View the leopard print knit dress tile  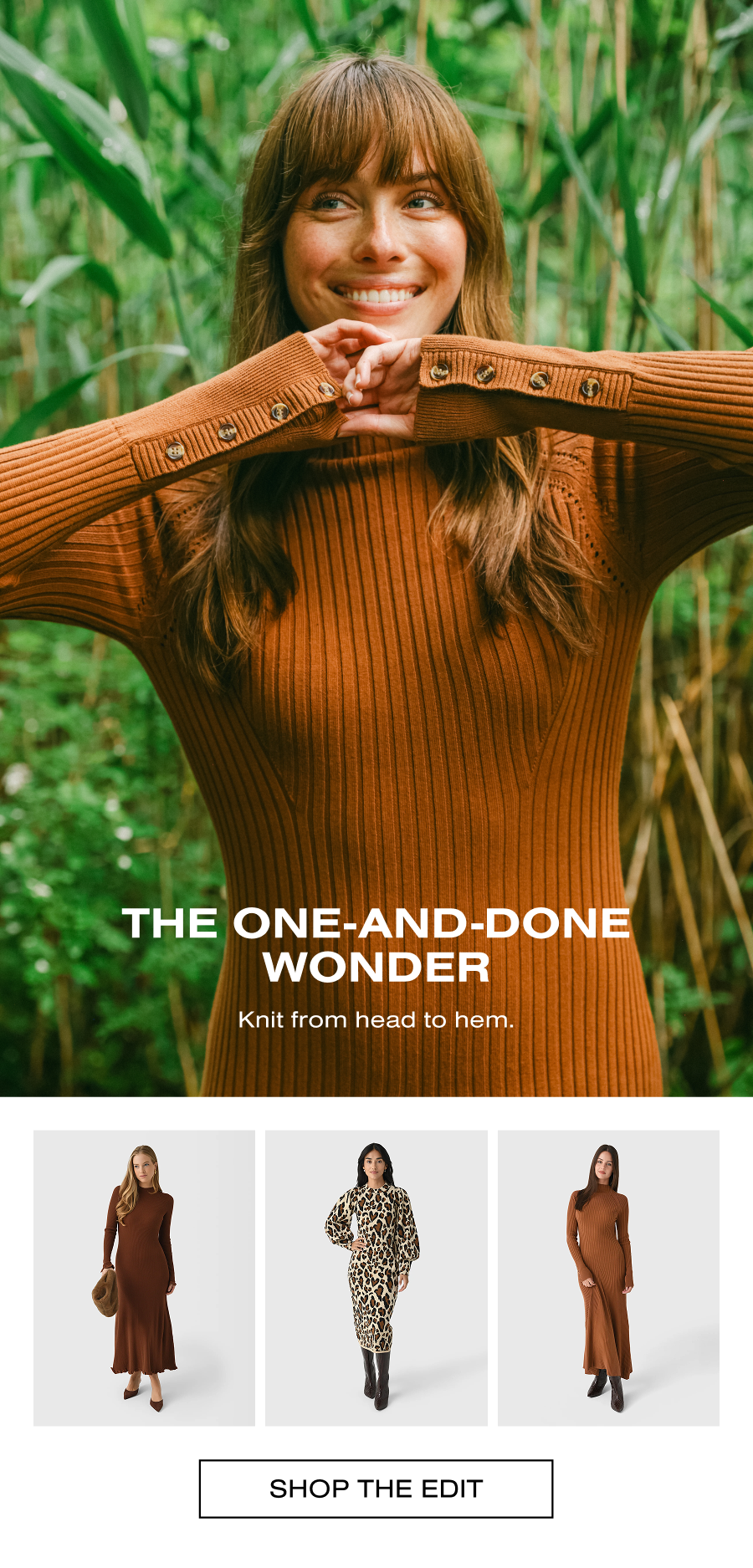(x=376, y=1278)
